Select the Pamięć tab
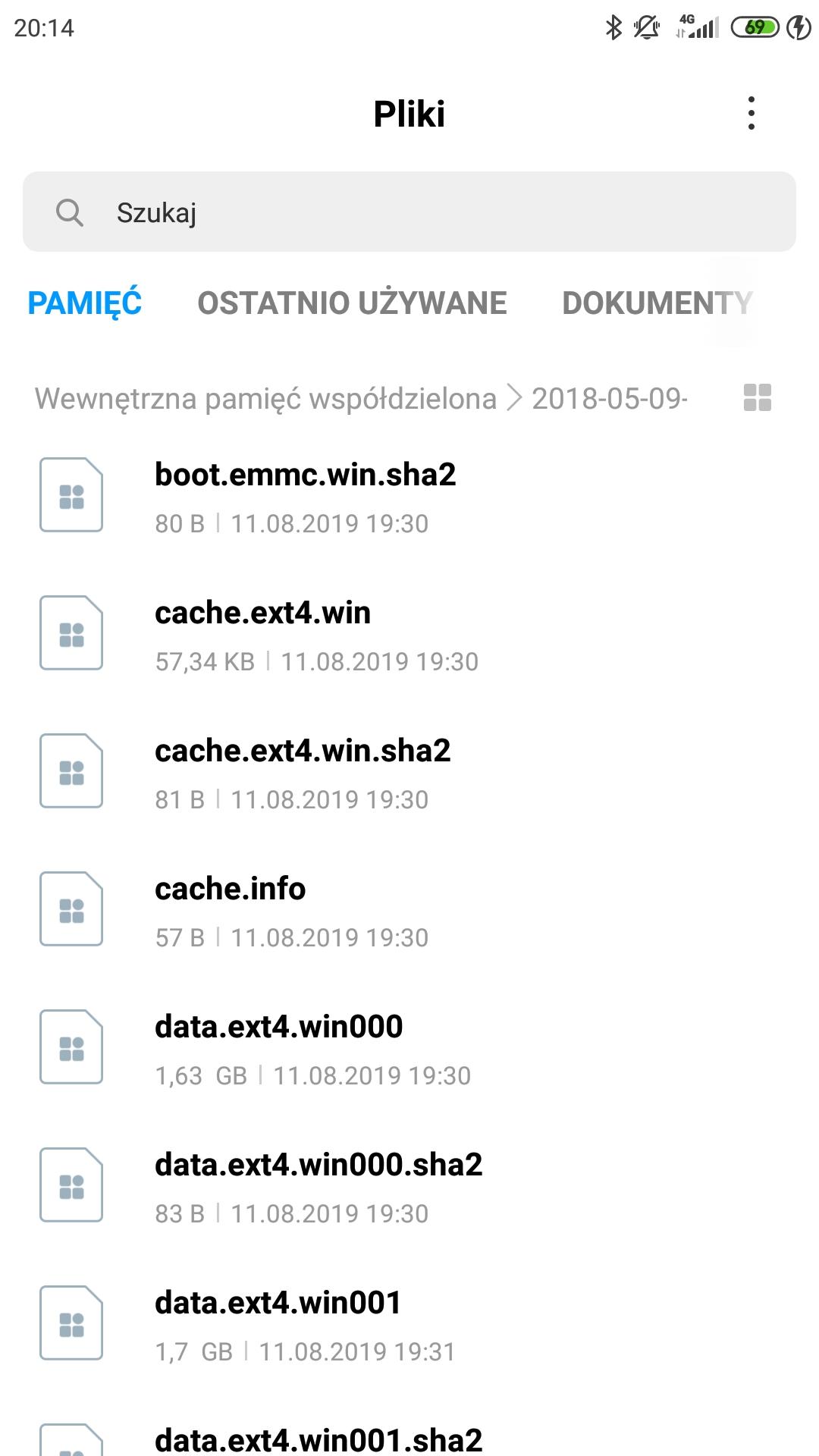819x1456 pixels. pyautogui.click(x=85, y=303)
